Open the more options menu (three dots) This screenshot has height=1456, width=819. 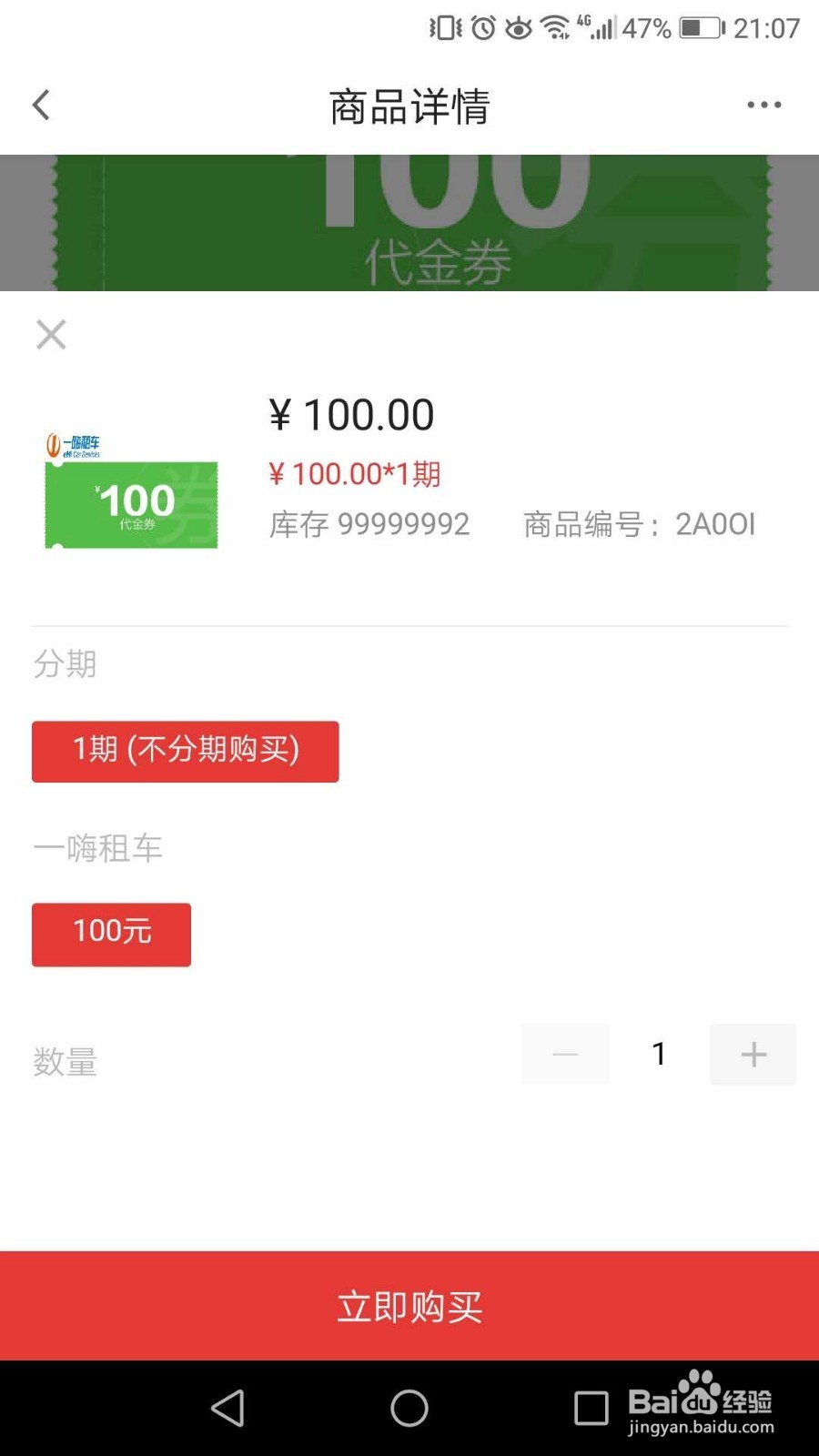pyautogui.click(x=763, y=104)
